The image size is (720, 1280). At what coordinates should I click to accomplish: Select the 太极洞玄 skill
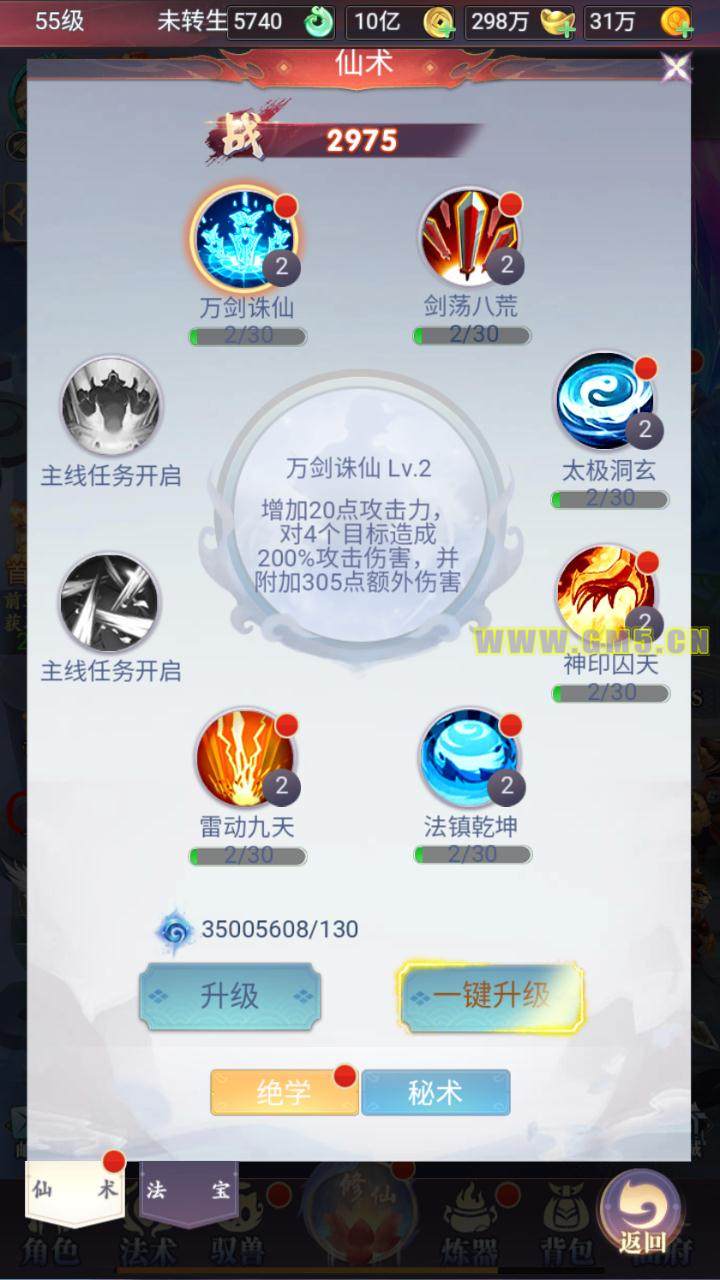606,402
